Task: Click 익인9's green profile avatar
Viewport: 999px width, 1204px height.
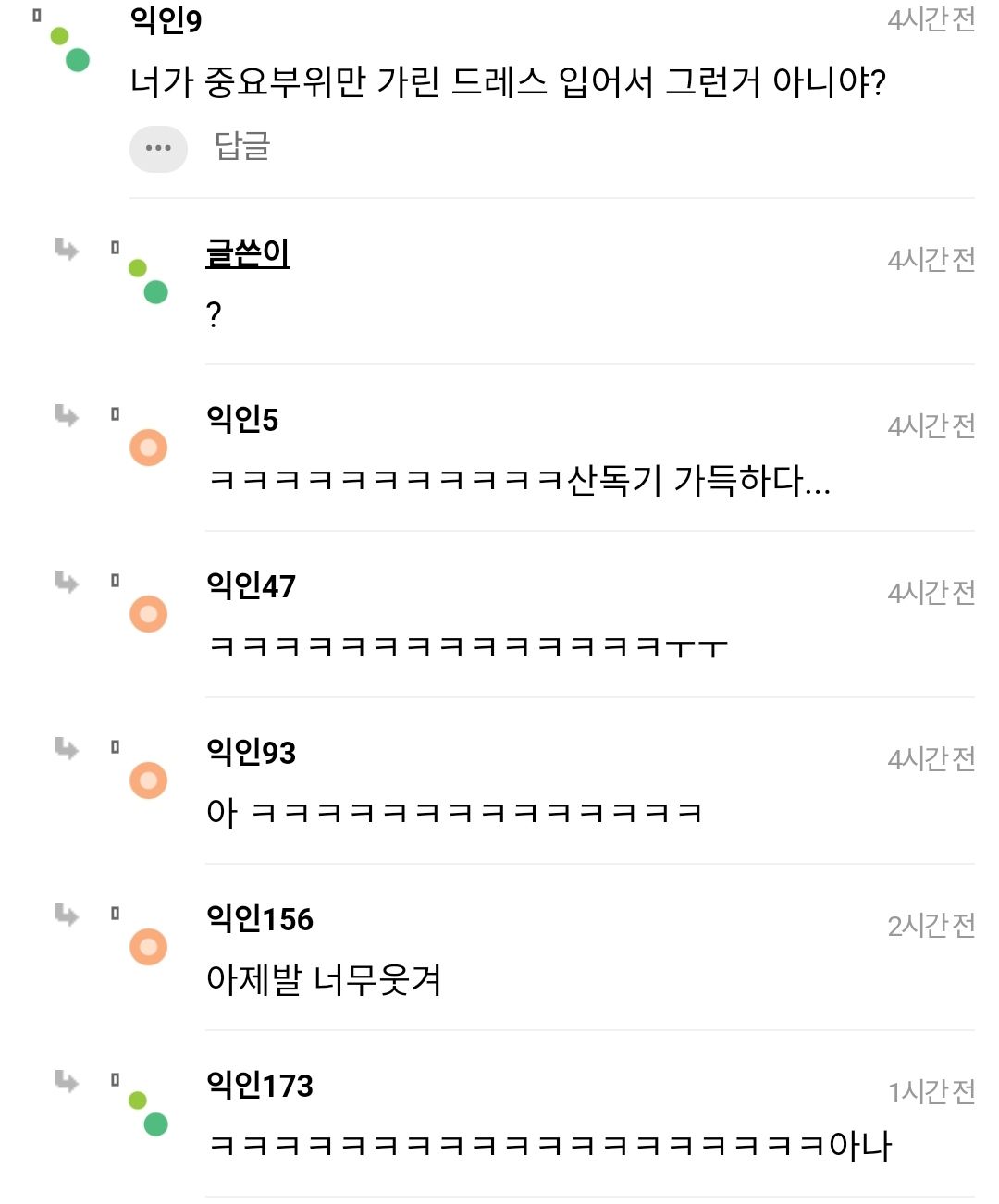Action: (69, 44)
